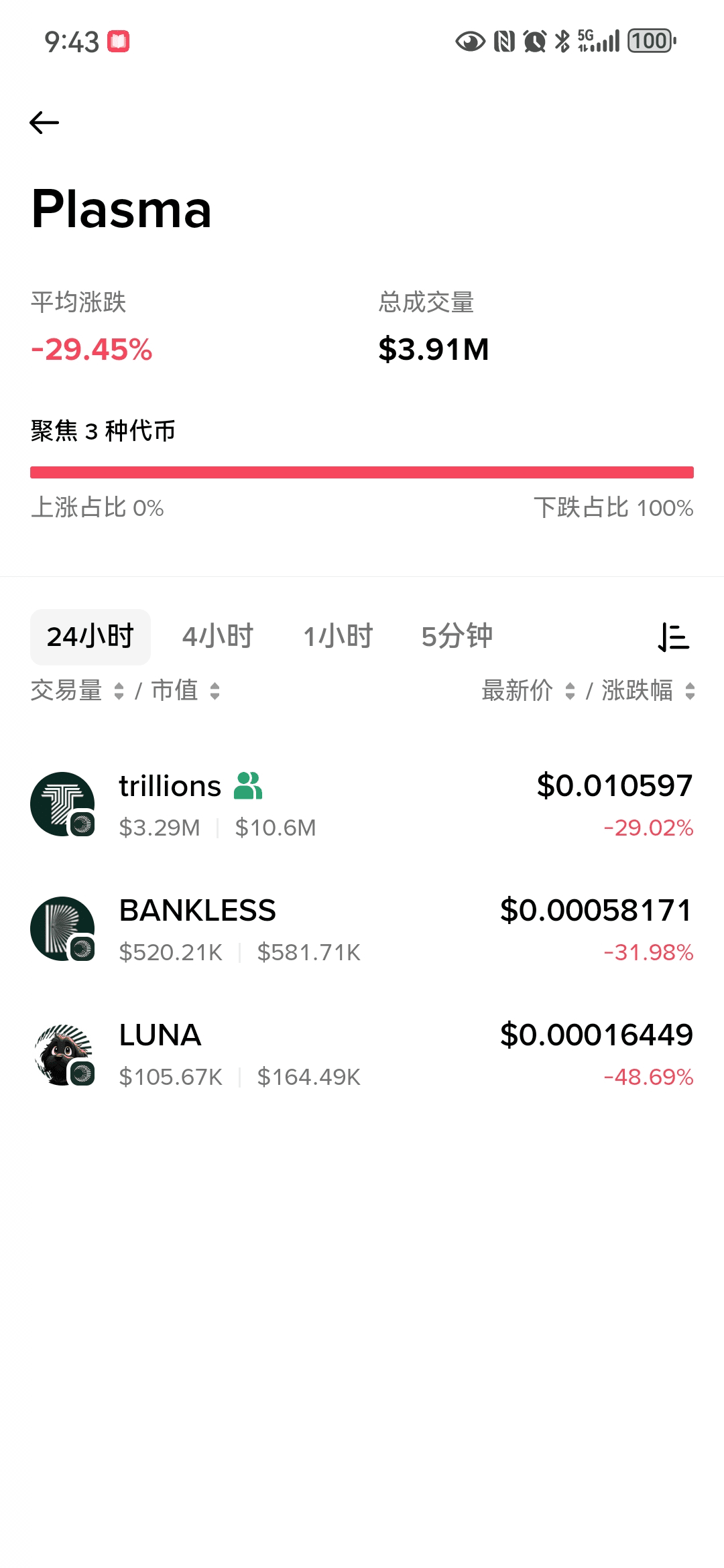
Task: View the LUNA token page
Action: [362, 1054]
